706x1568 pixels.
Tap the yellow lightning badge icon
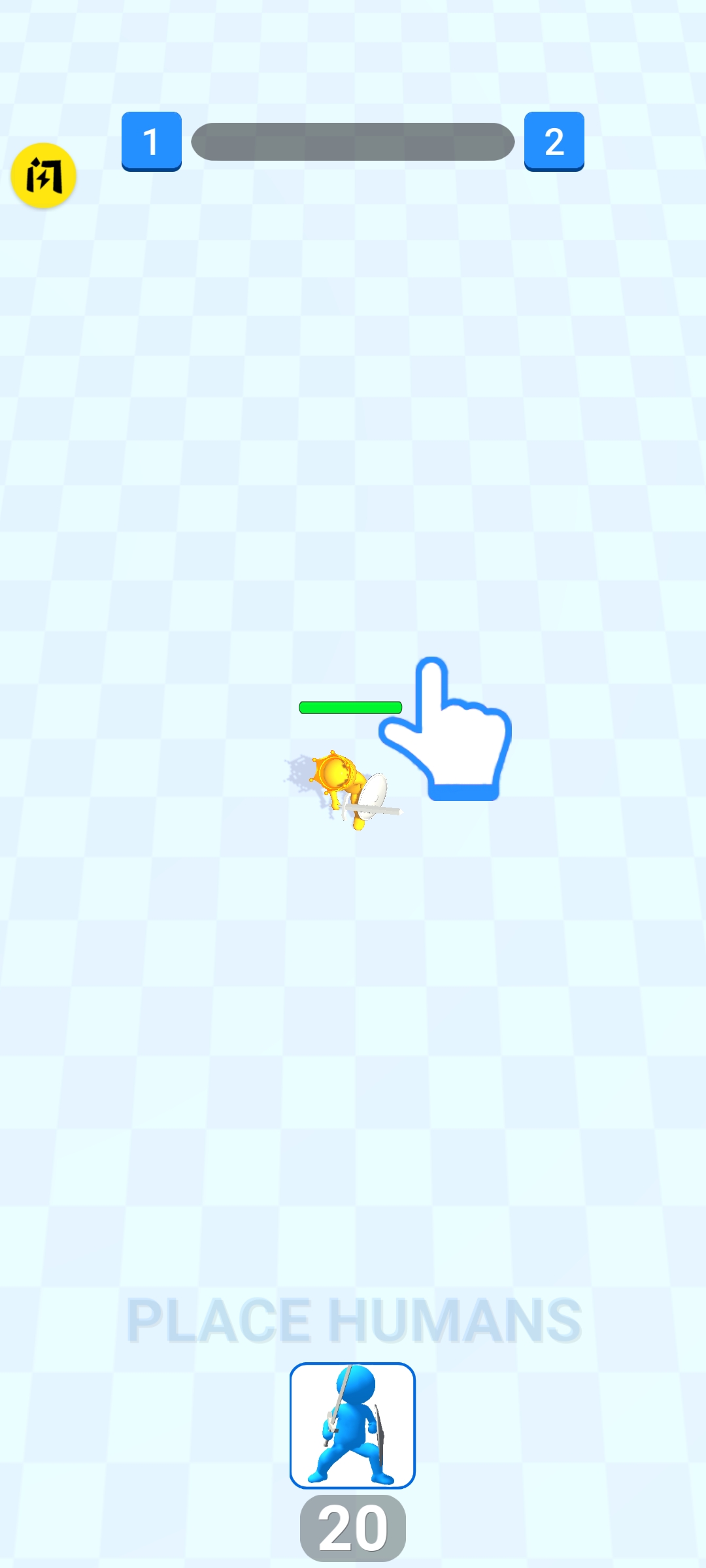pos(44,176)
